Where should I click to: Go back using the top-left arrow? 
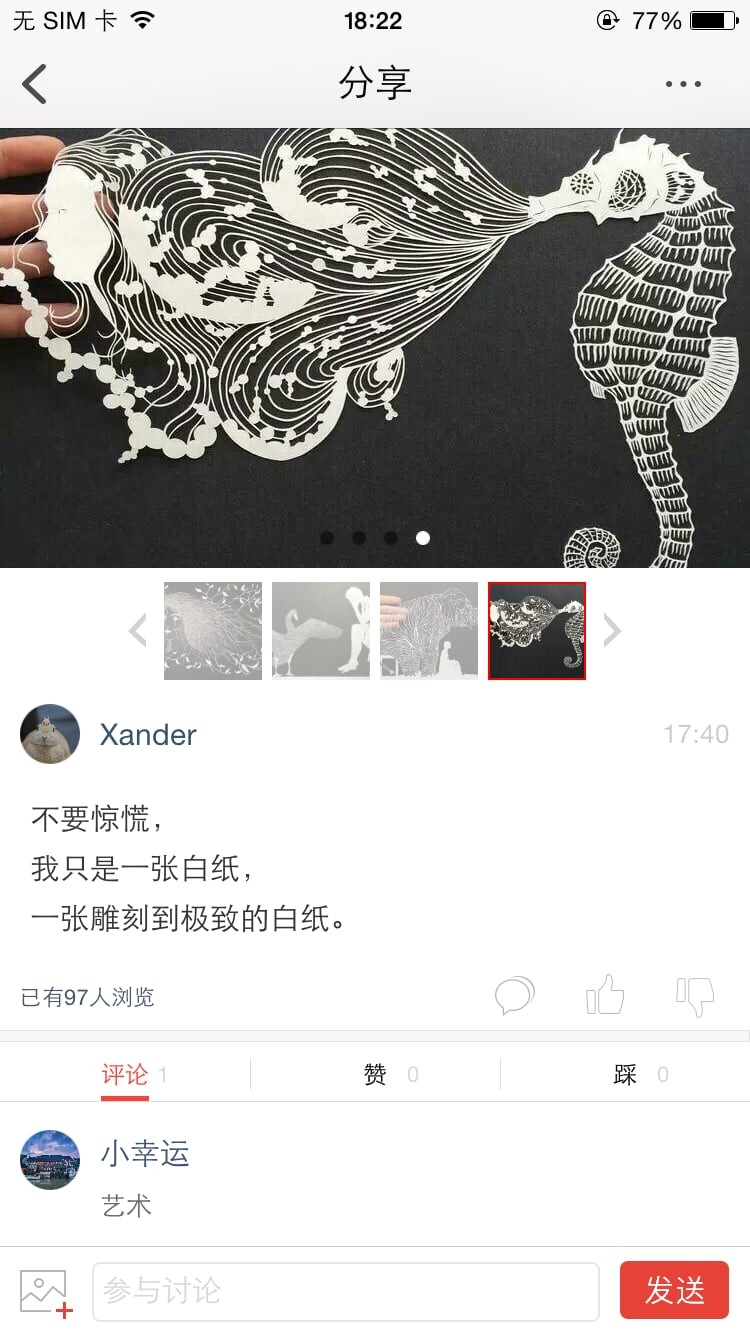point(35,84)
